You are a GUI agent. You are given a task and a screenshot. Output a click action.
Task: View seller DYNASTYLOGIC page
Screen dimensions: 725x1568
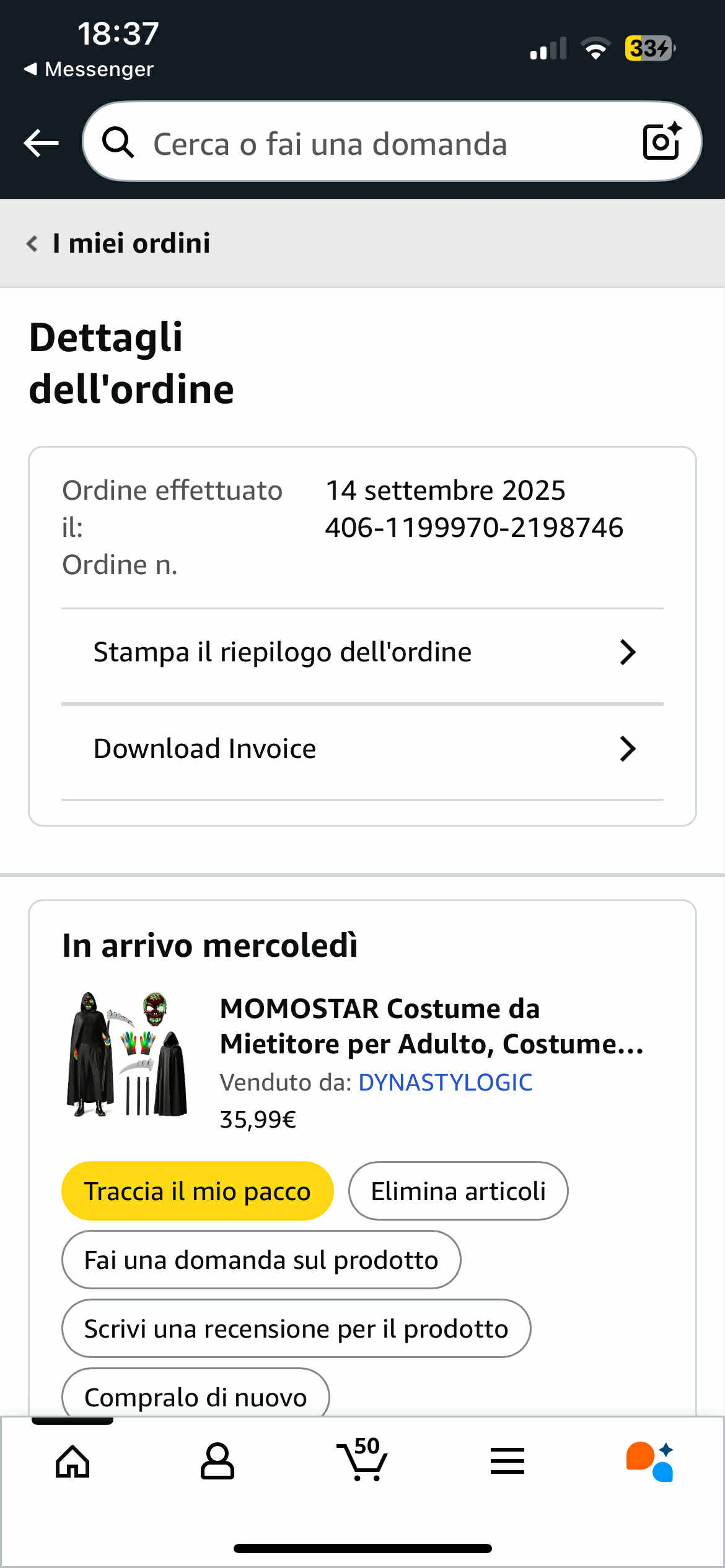tap(445, 1082)
